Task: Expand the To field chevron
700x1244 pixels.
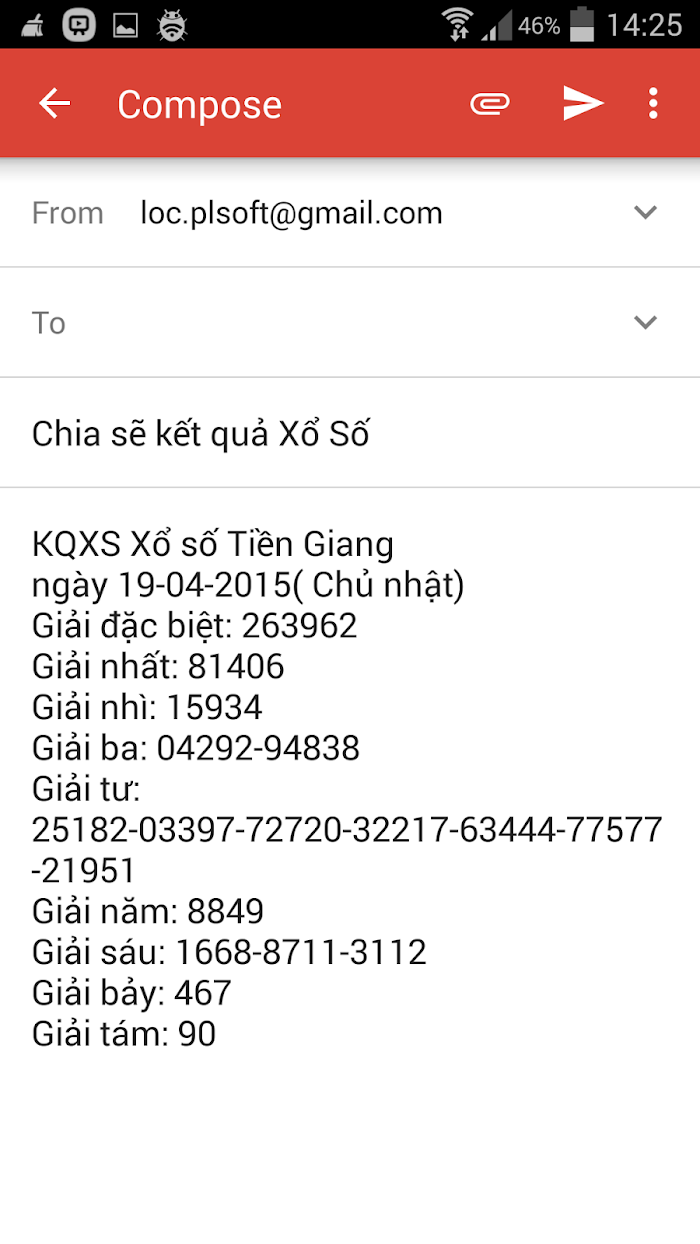Action: [646, 322]
